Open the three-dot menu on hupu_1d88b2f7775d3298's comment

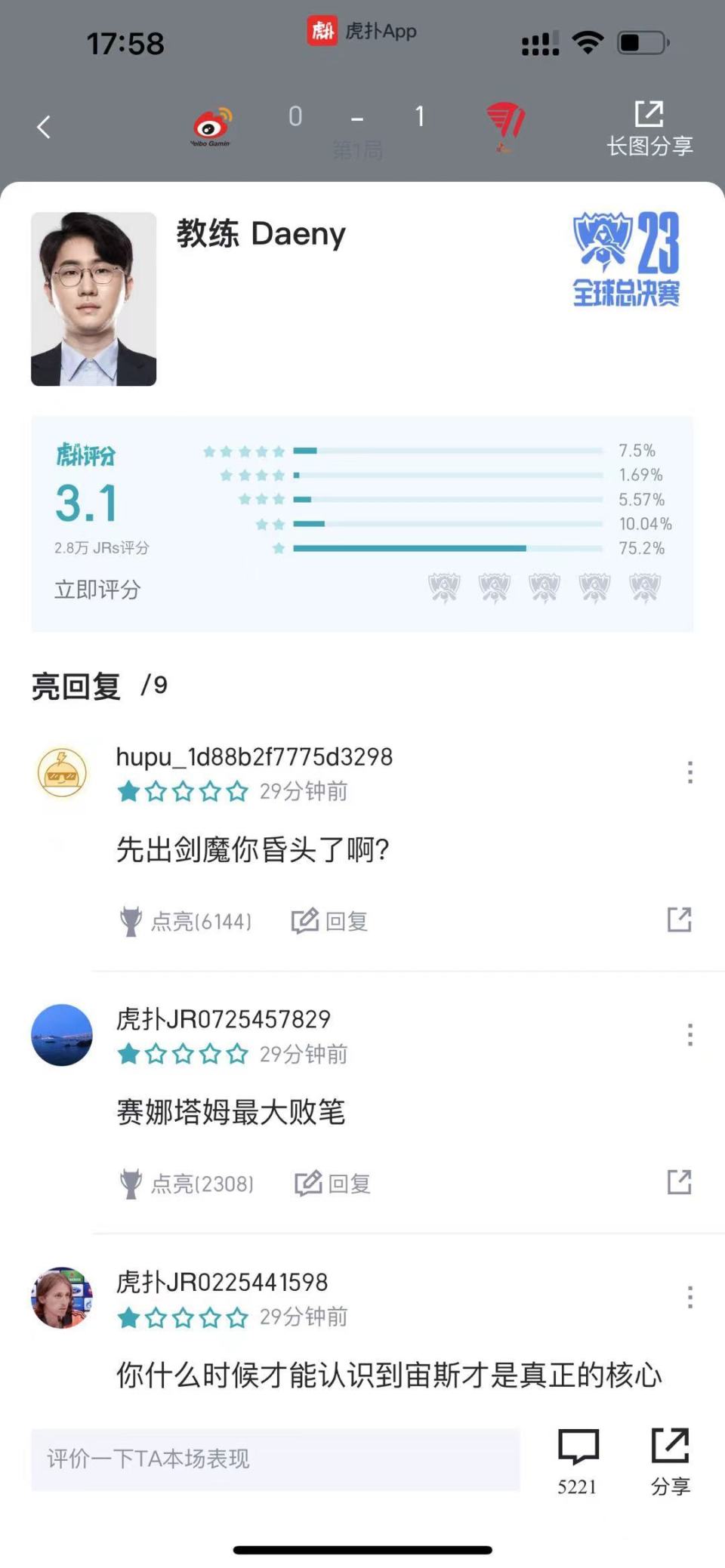[689, 772]
